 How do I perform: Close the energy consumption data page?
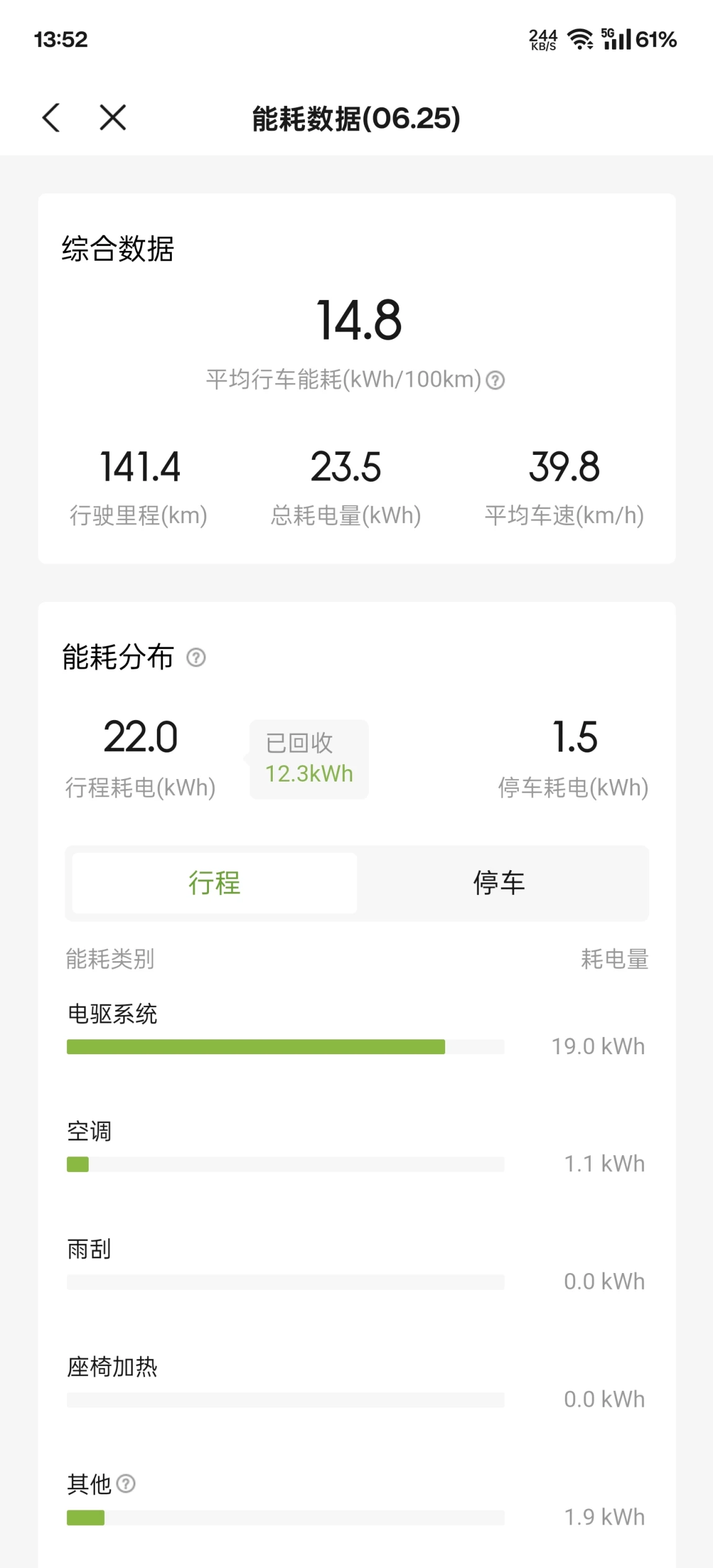(113, 118)
